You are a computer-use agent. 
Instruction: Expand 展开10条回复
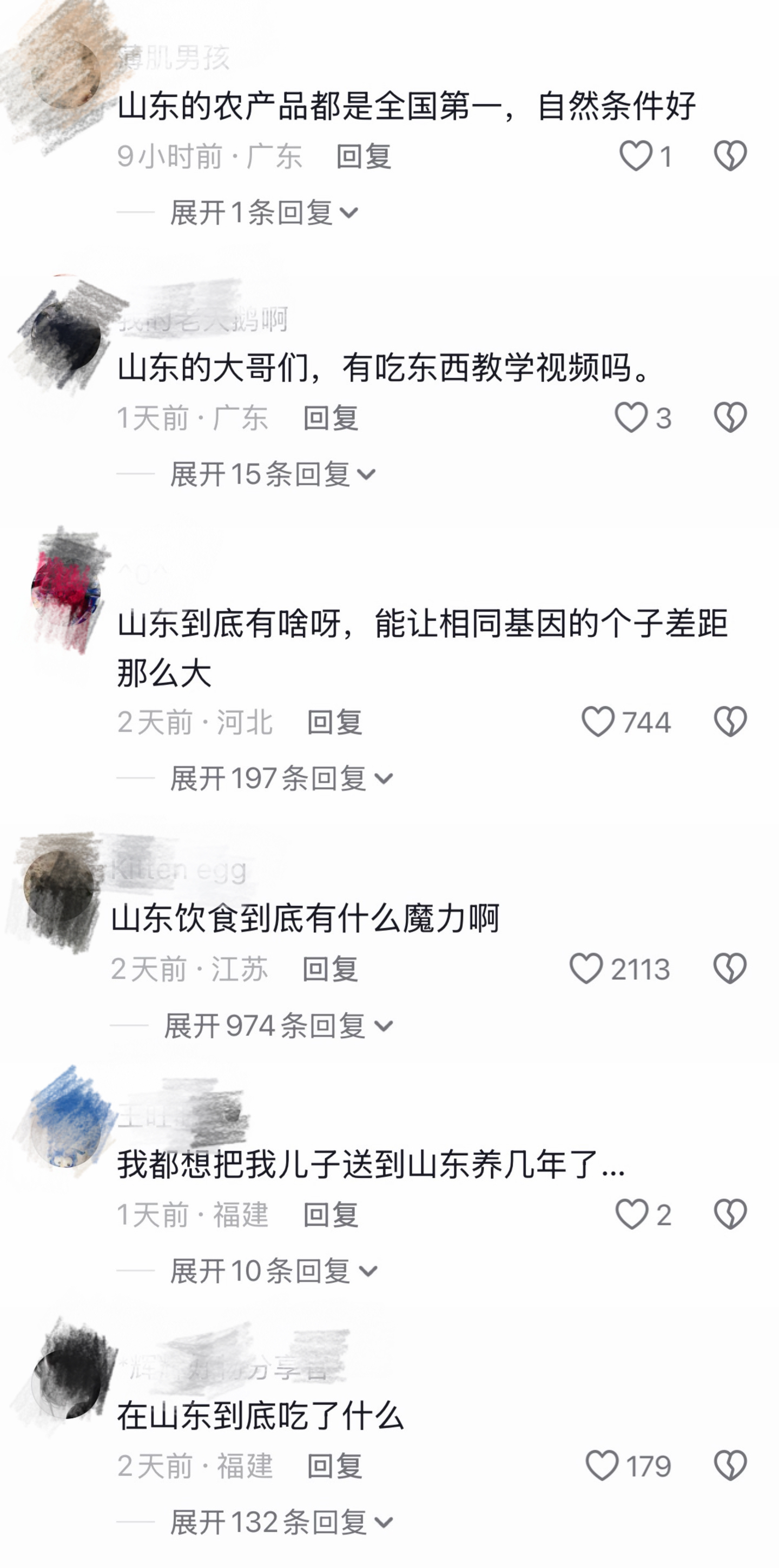coord(273,1271)
